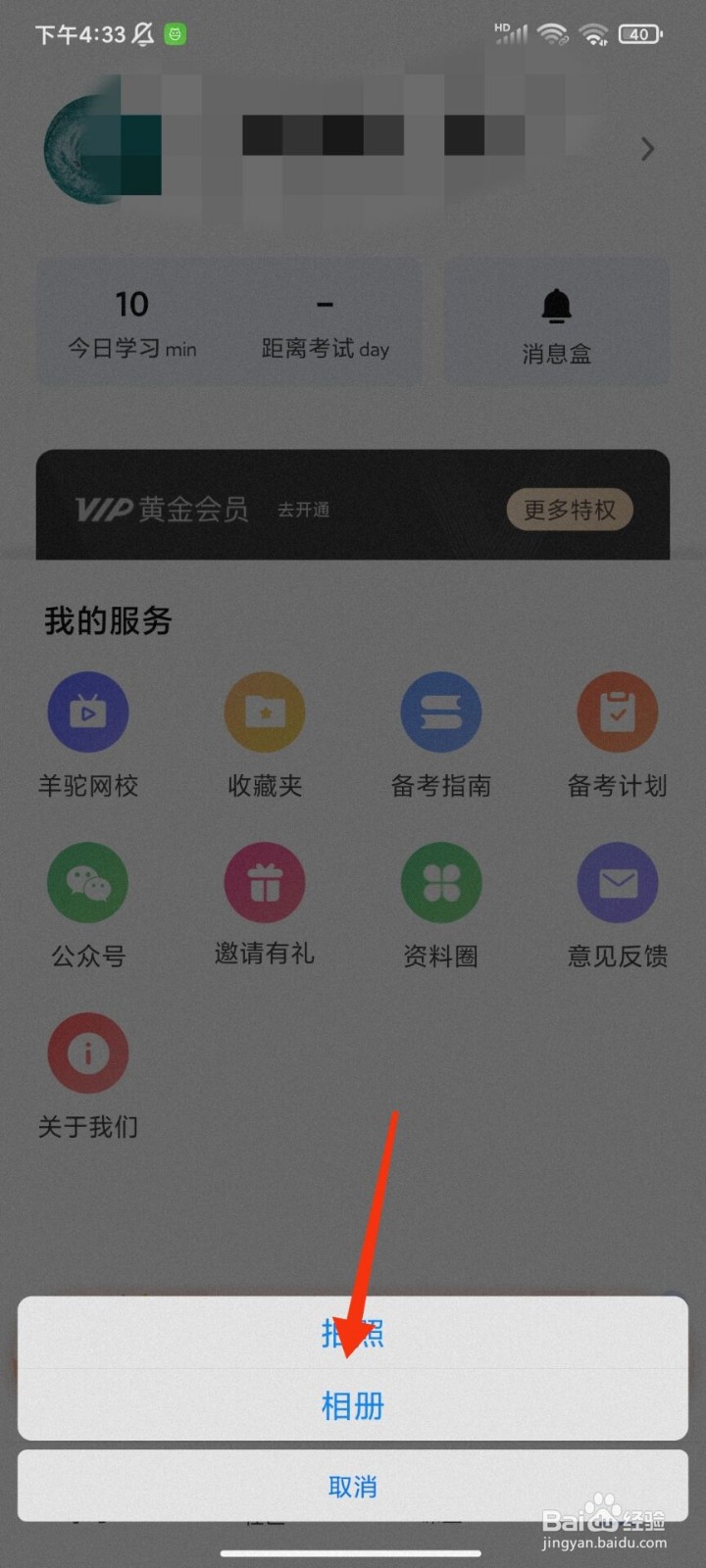Enter the 资料圈 materials circle icon
Image resolution: width=706 pixels, height=1568 pixels.
point(441,882)
